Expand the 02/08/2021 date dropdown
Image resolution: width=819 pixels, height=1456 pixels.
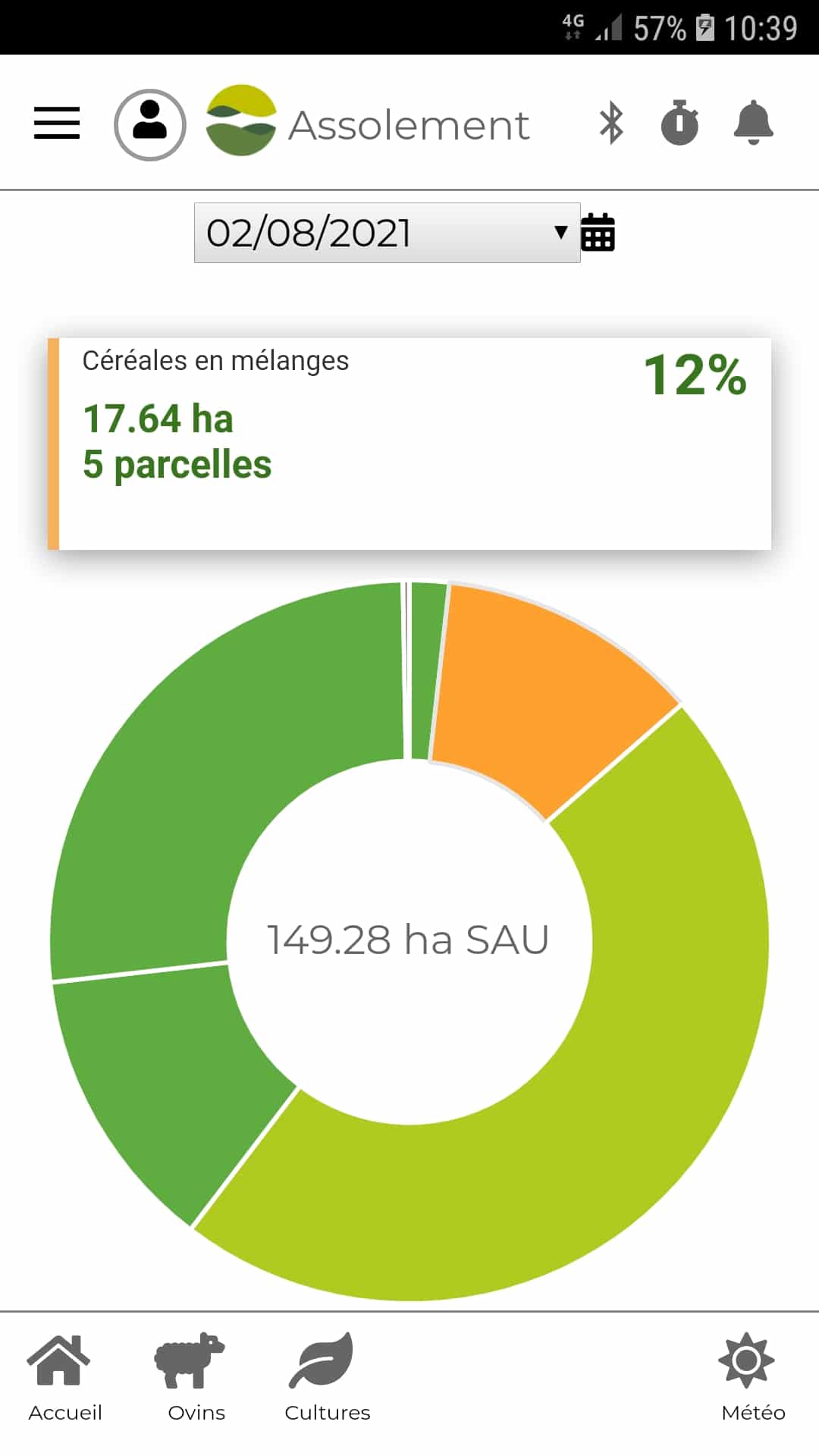coord(388,233)
